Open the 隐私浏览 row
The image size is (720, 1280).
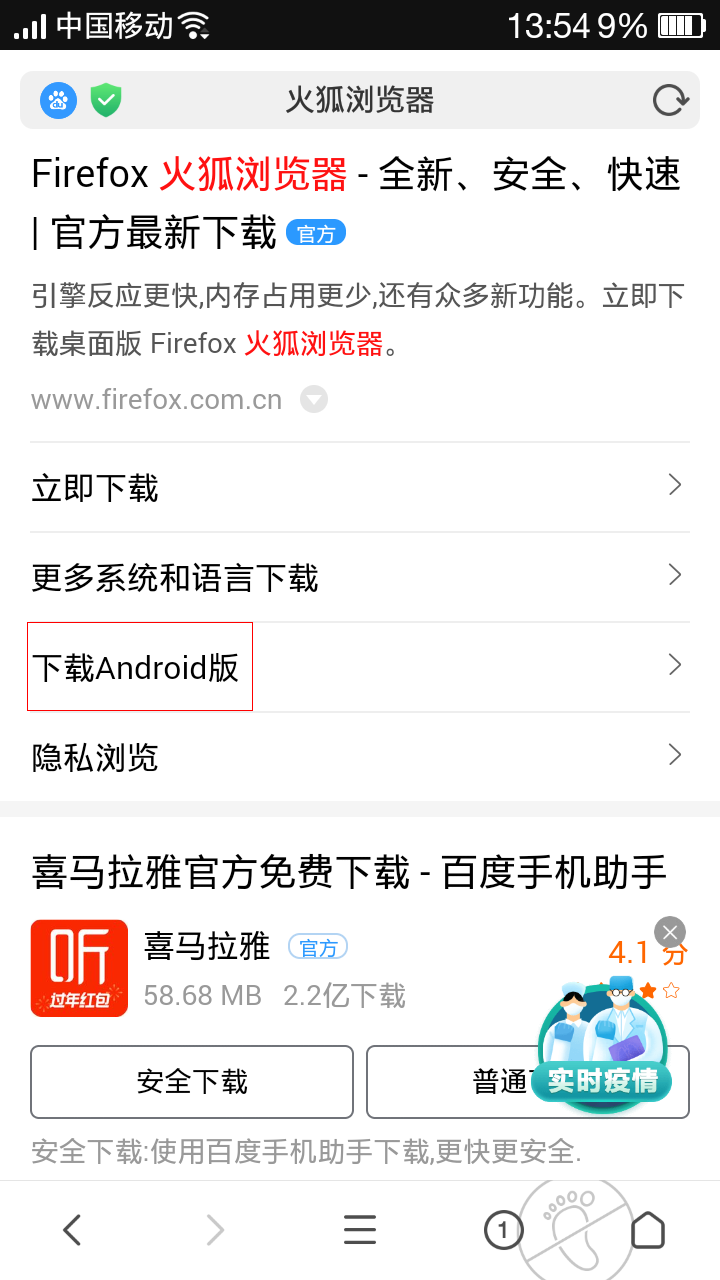pos(358,757)
